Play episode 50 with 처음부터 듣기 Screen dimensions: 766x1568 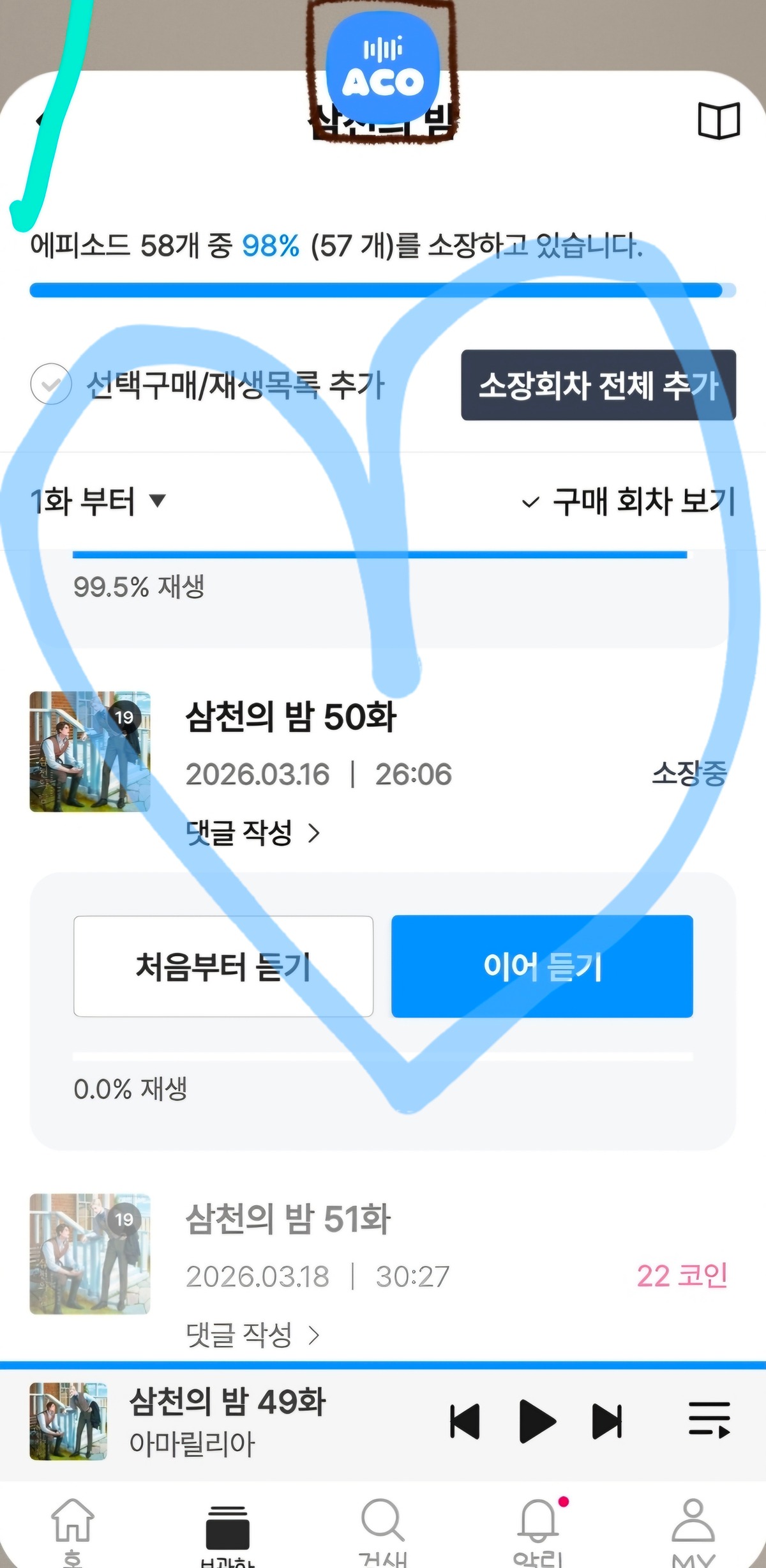tap(223, 966)
